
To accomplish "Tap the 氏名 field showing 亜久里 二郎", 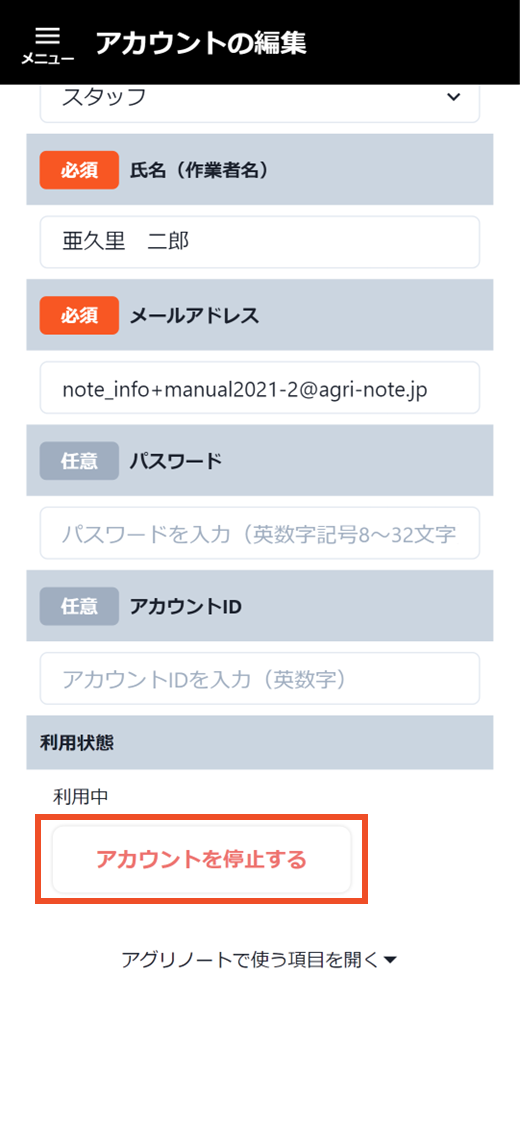I will 260,242.
